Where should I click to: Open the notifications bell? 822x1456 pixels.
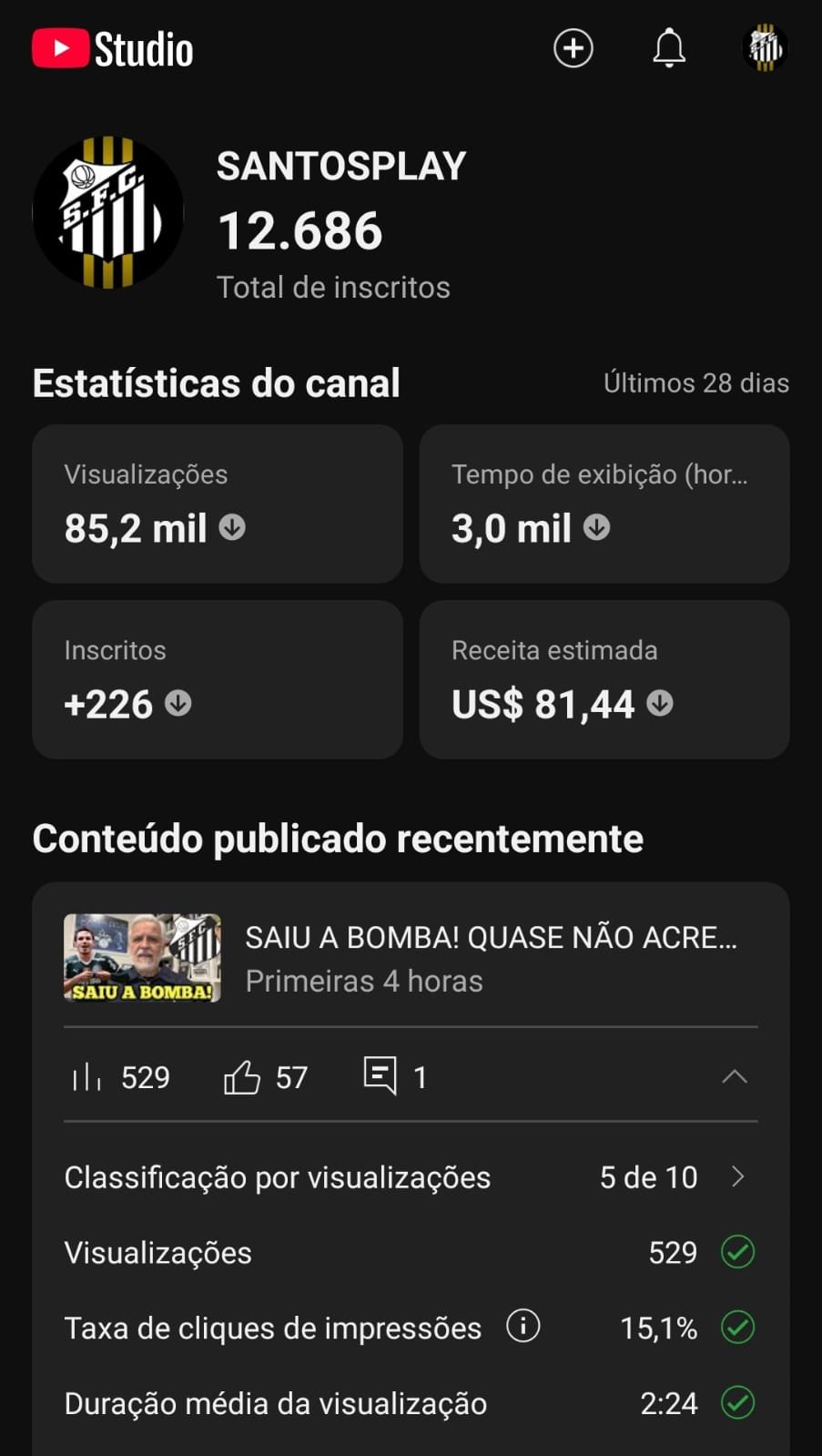tap(669, 48)
